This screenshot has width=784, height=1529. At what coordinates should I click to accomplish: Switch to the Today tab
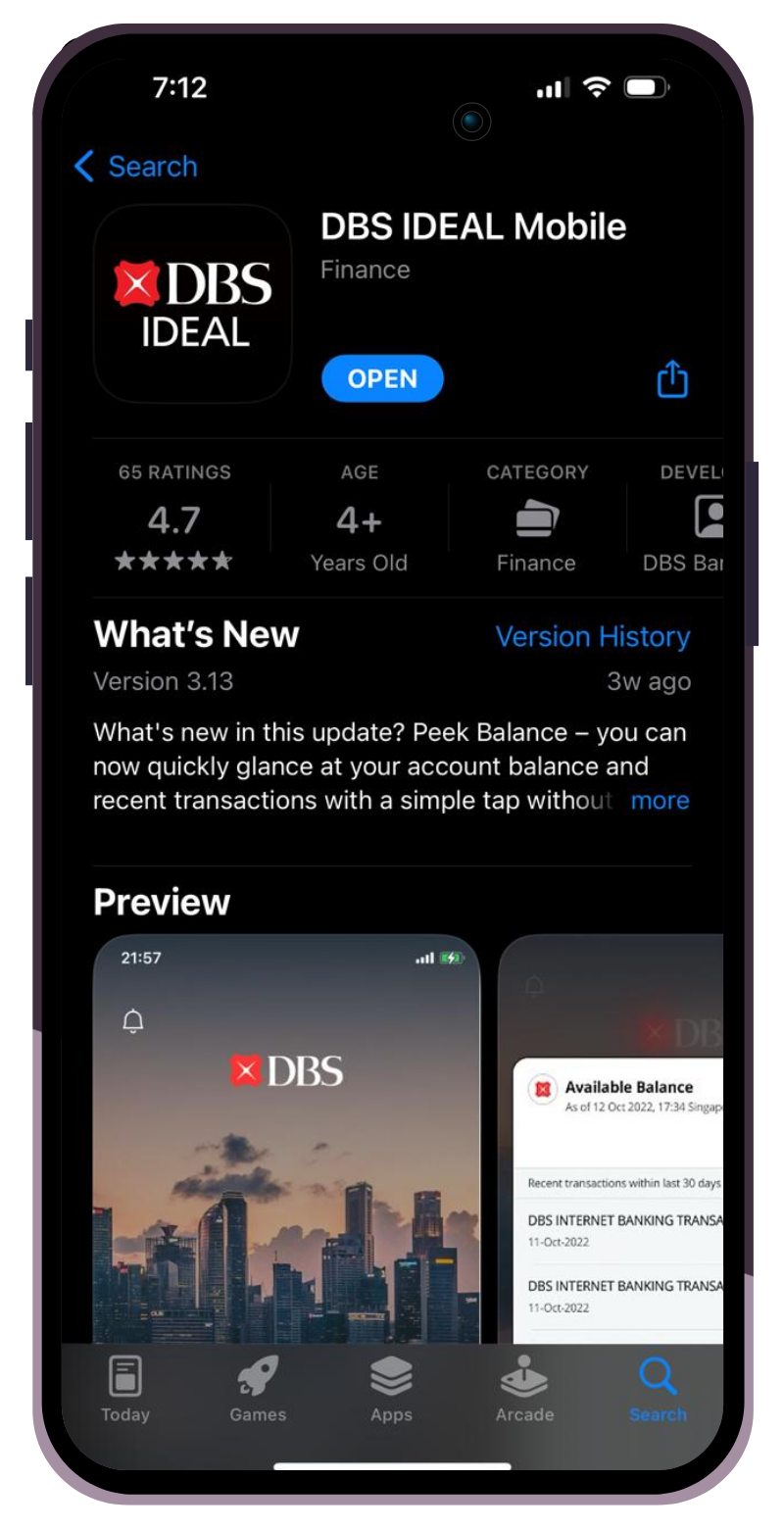point(125,1388)
